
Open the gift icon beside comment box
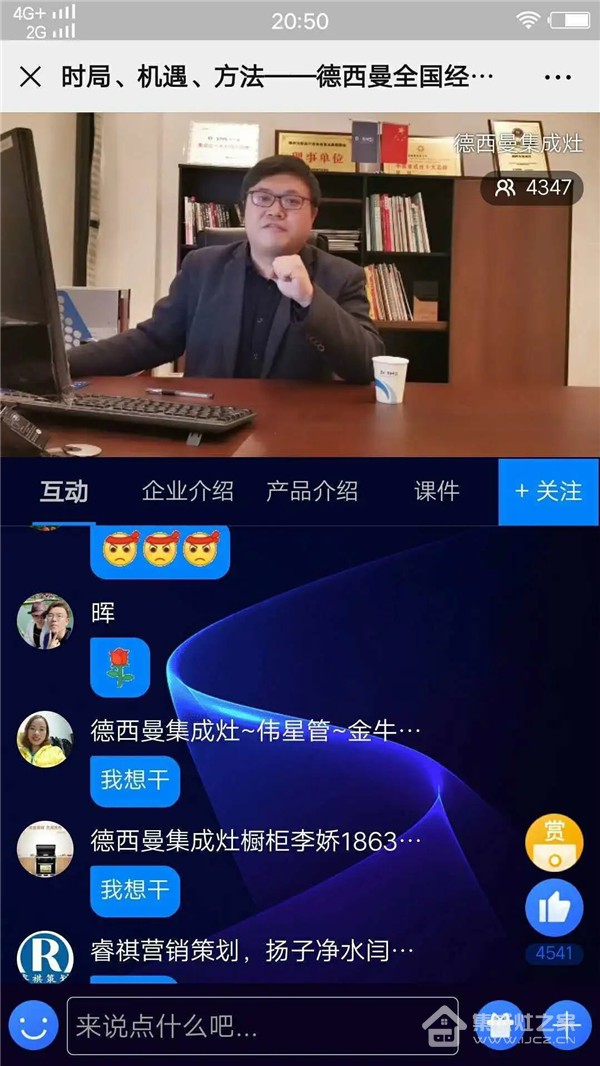[x=500, y=1025]
